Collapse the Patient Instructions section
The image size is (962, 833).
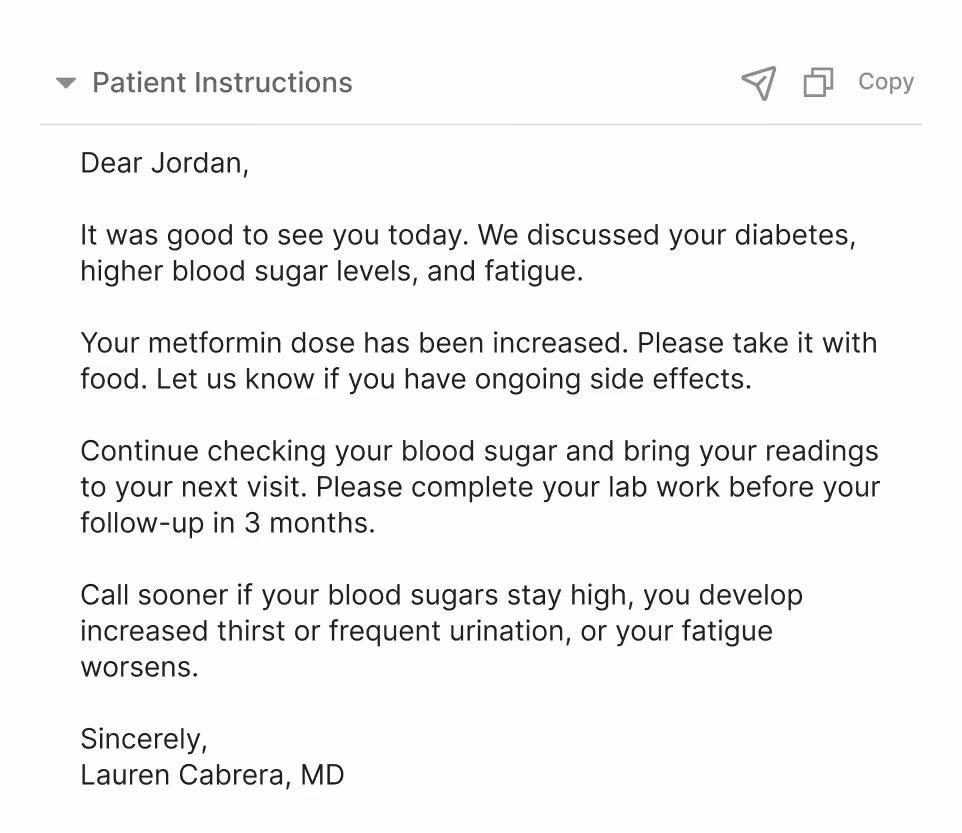coord(66,83)
